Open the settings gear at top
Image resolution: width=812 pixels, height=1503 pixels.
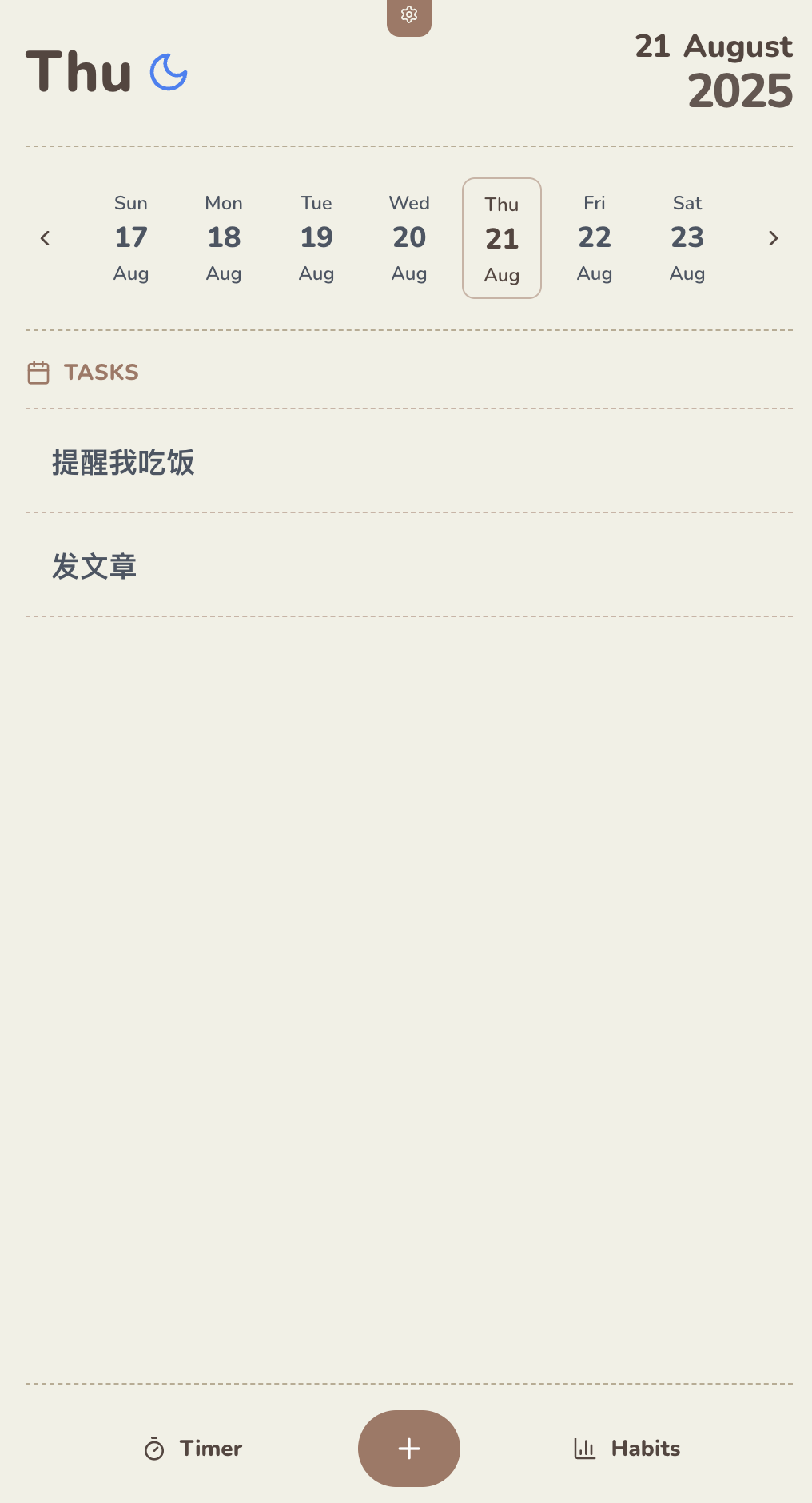pos(408,14)
